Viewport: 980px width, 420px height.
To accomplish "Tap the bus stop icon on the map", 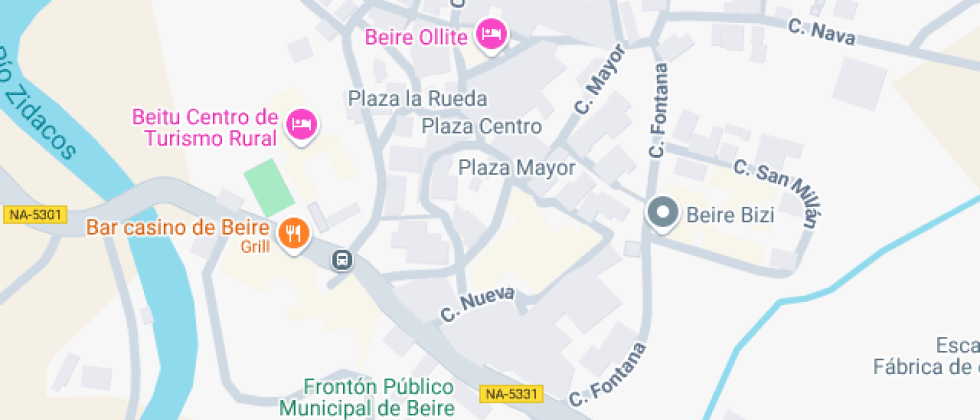I will tap(342, 260).
